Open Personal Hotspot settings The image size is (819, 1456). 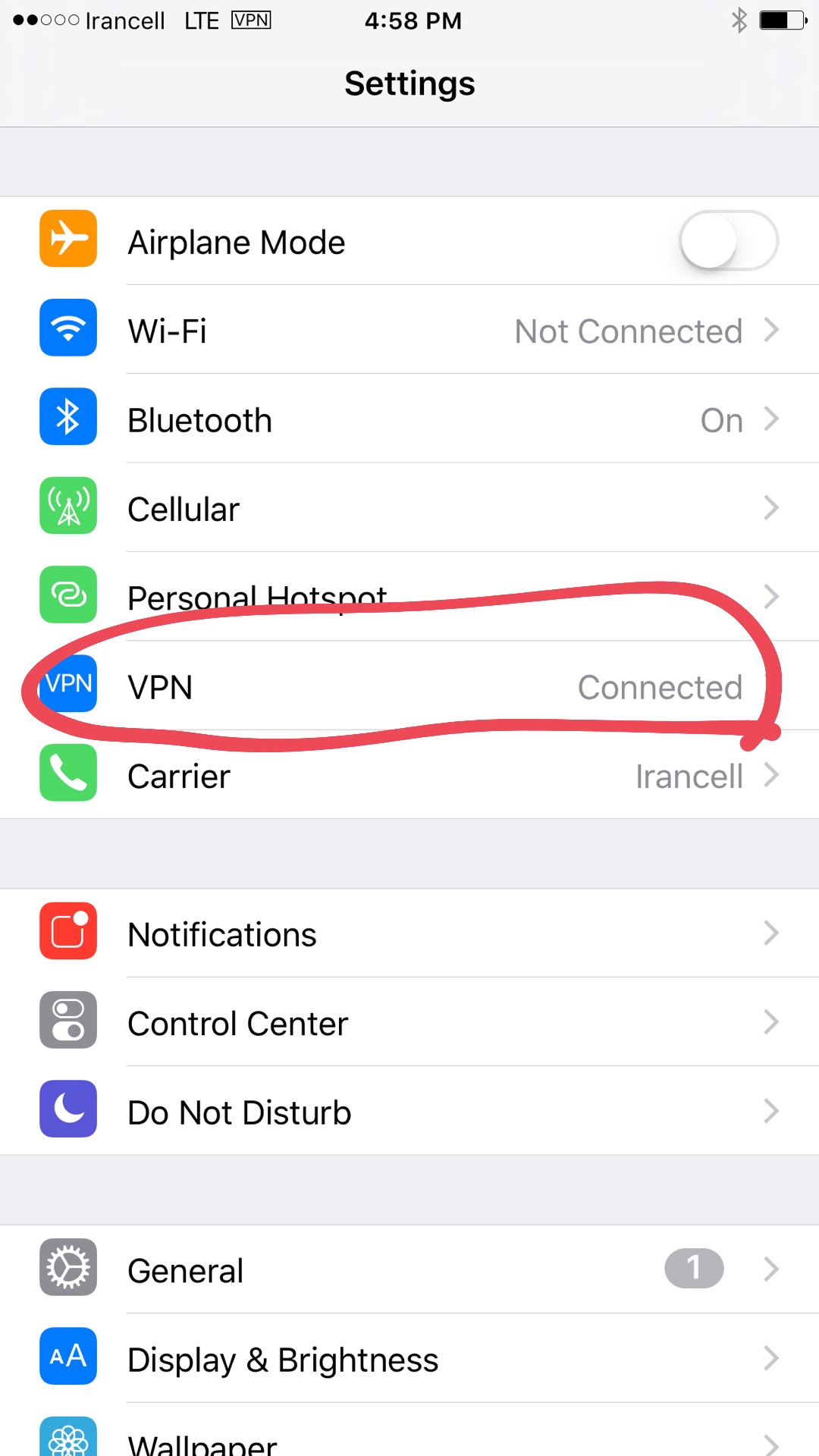click(x=409, y=597)
